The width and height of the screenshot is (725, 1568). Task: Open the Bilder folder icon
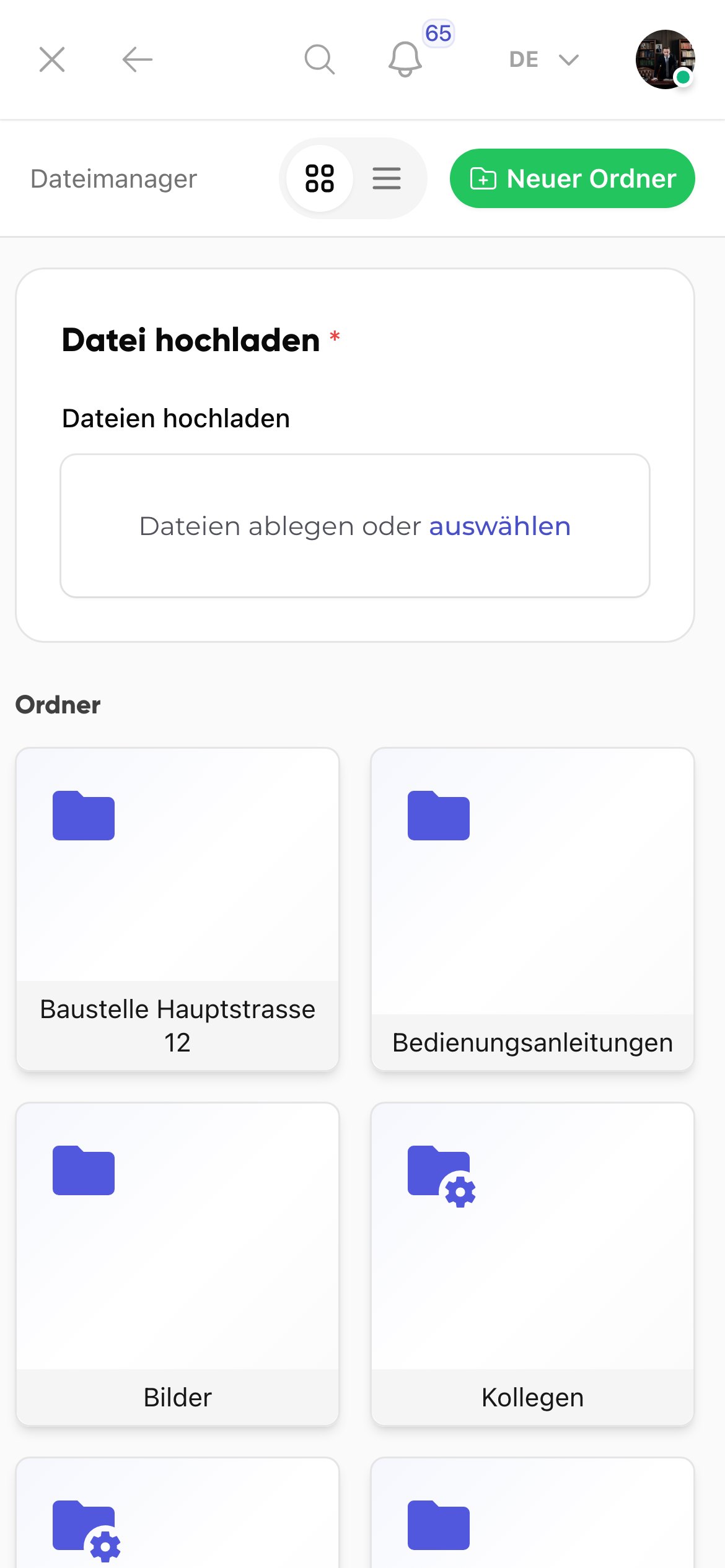(x=84, y=1170)
